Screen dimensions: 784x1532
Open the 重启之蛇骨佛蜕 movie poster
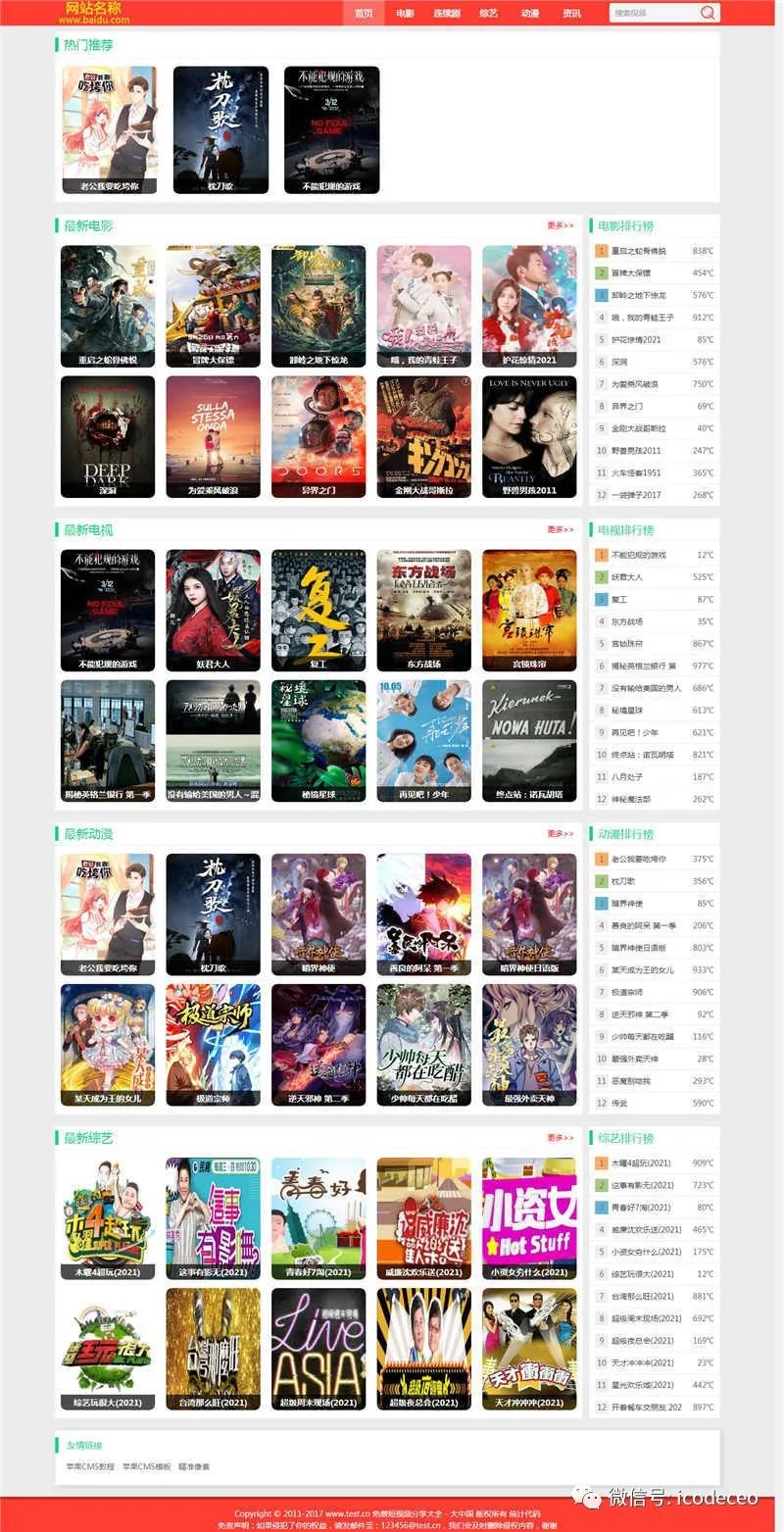coord(108,306)
